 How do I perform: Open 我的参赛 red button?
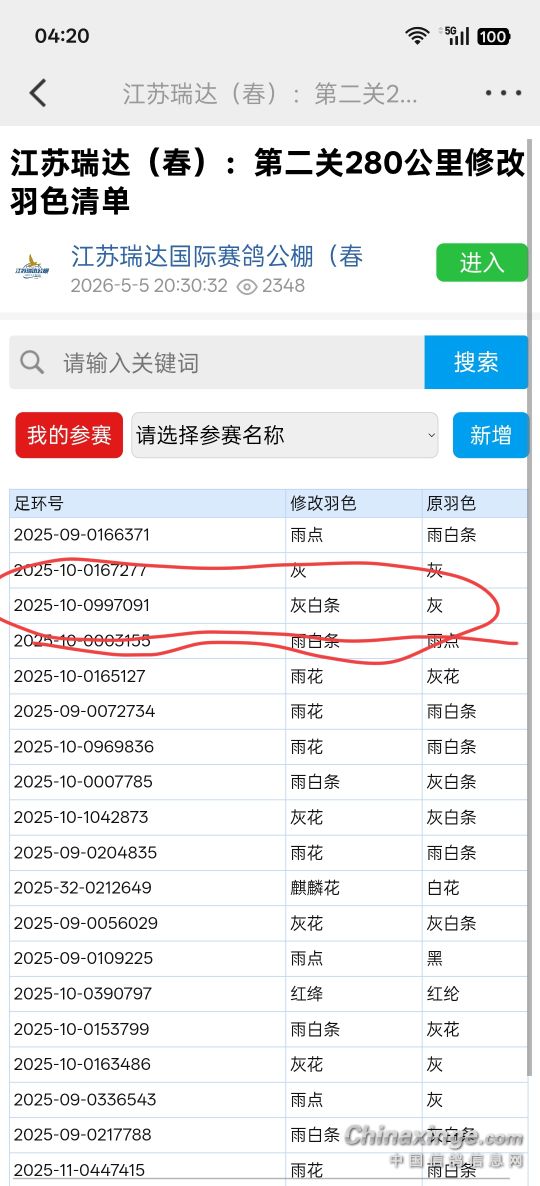[70, 435]
